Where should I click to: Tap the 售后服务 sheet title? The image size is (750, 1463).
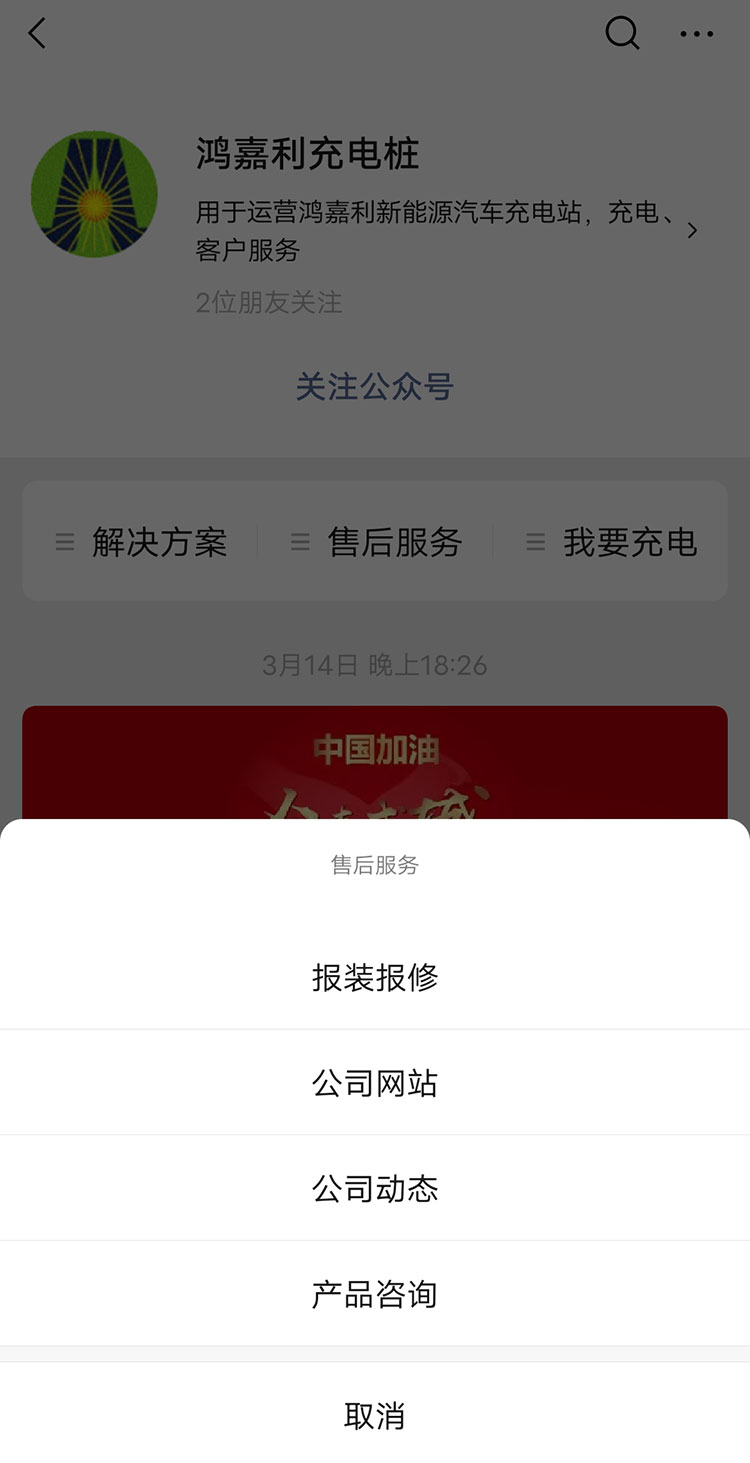[x=375, y=866]
